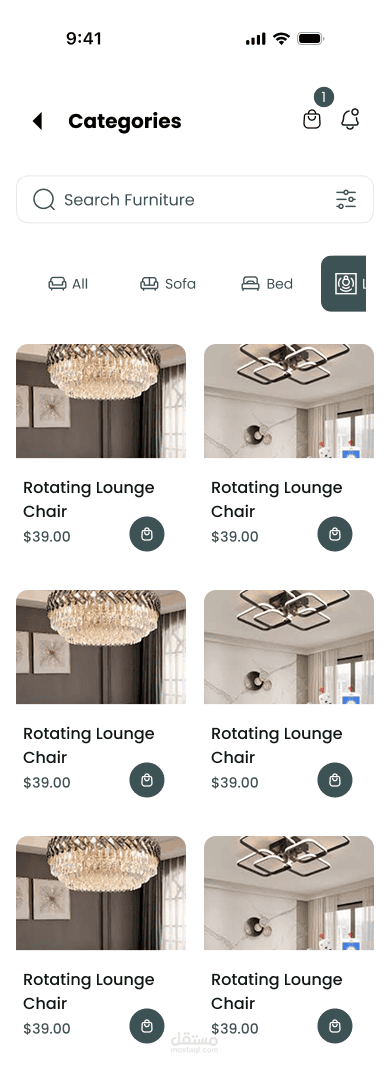This screenshot has width=390, height=1076.
Task: Switch to the Sofa category
Action: (x=168, y=284)
